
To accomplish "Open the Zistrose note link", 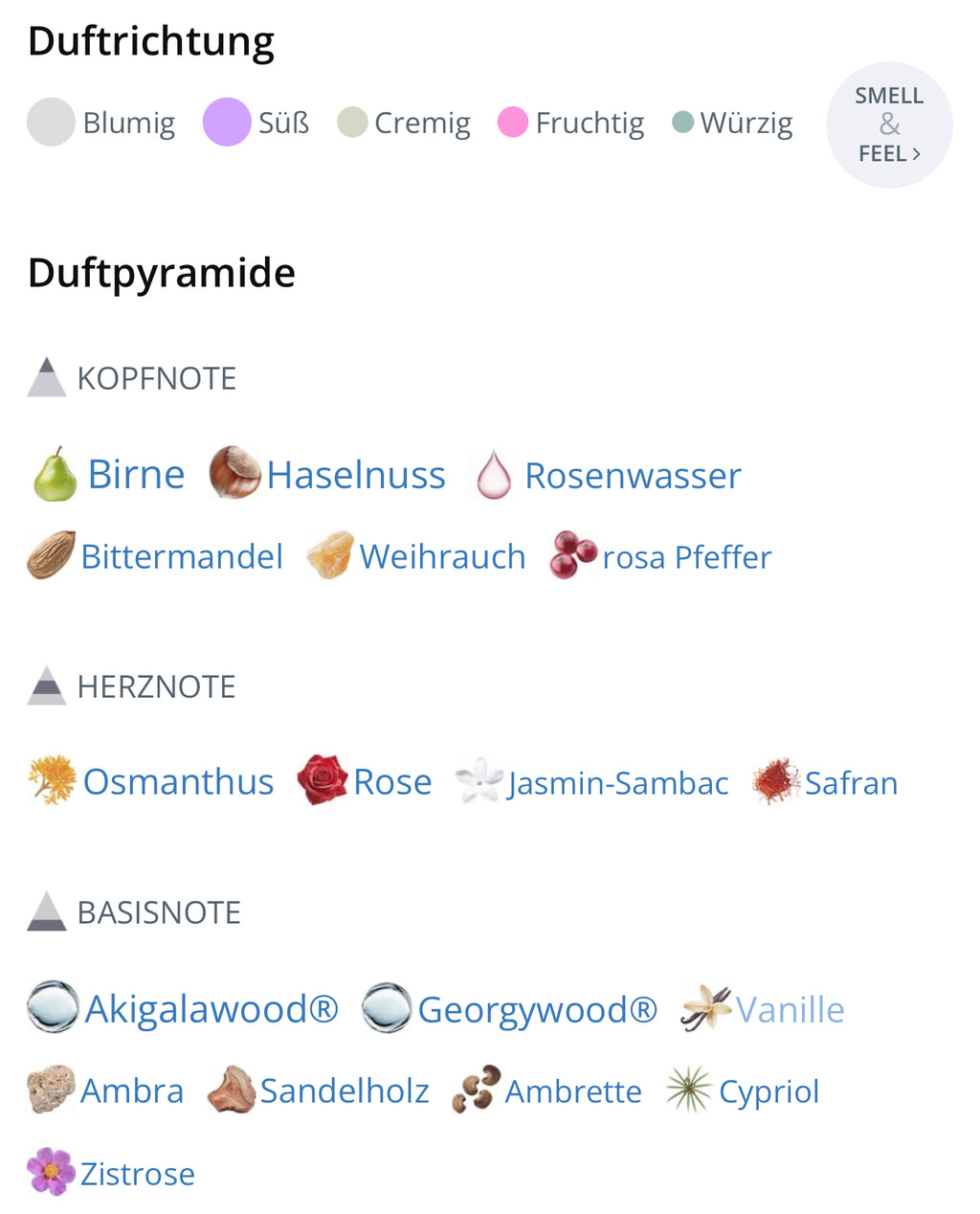I will [137, 1173].
